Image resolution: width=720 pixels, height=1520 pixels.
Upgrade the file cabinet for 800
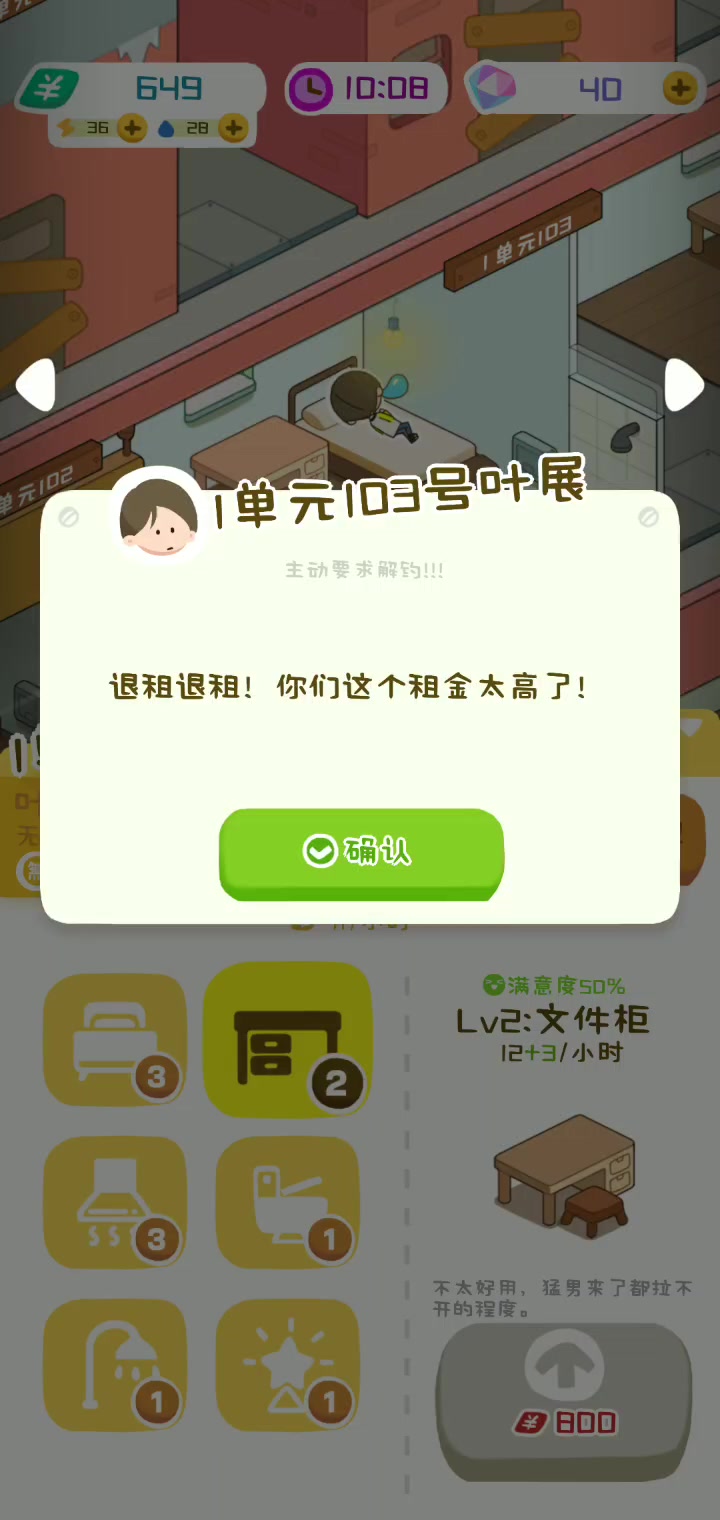pos(564,1402)
